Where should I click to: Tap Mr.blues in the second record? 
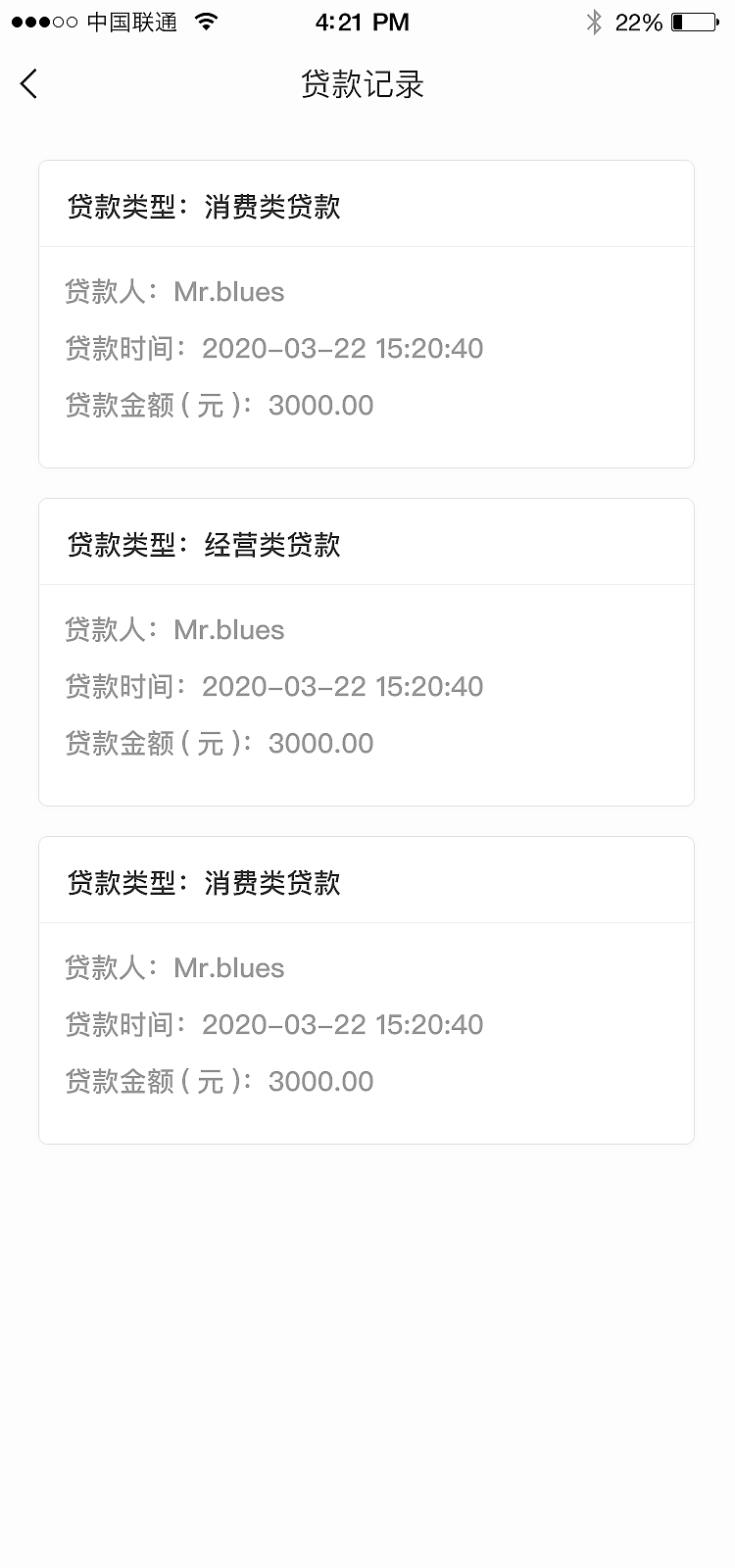pyautogui.click(x=227, y=629)
